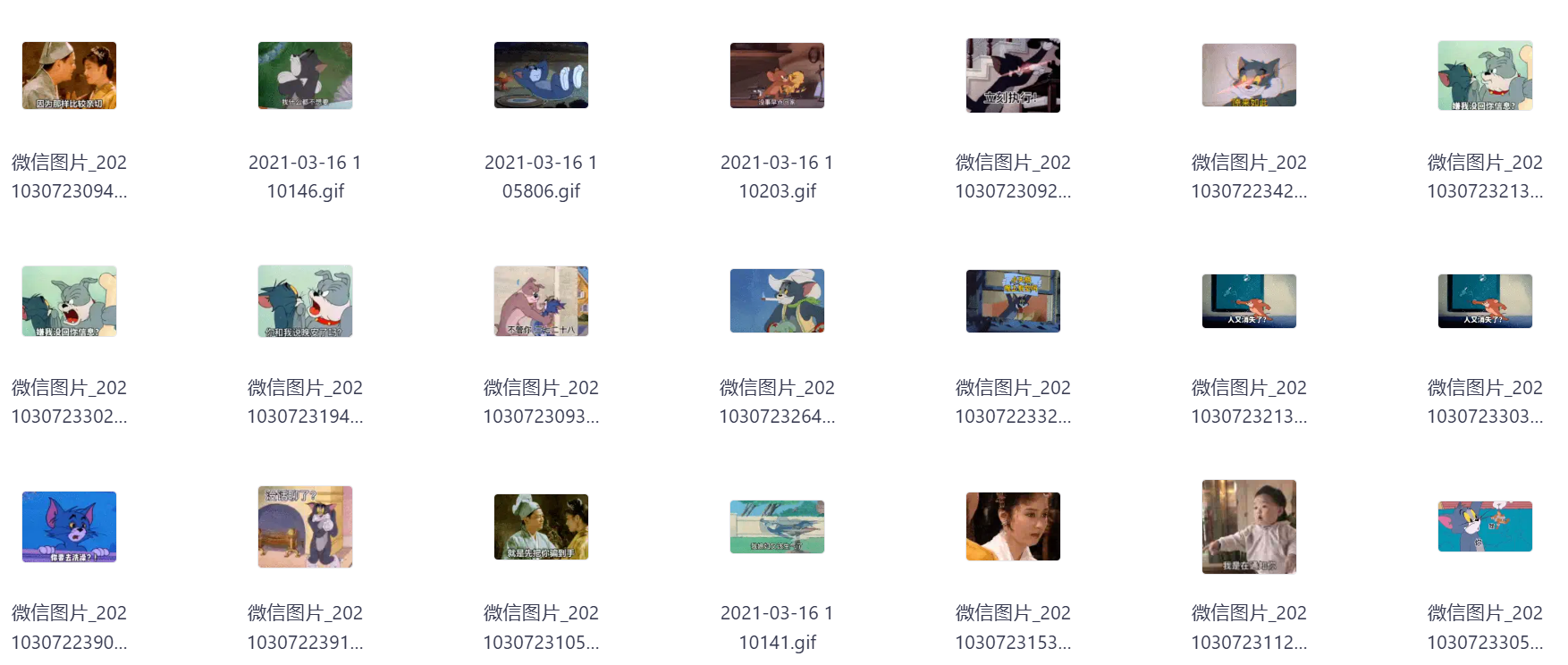
Task: Open the file 2021-03-16 110203.gif
Action: pyautogui.click(x=777, y=76)
